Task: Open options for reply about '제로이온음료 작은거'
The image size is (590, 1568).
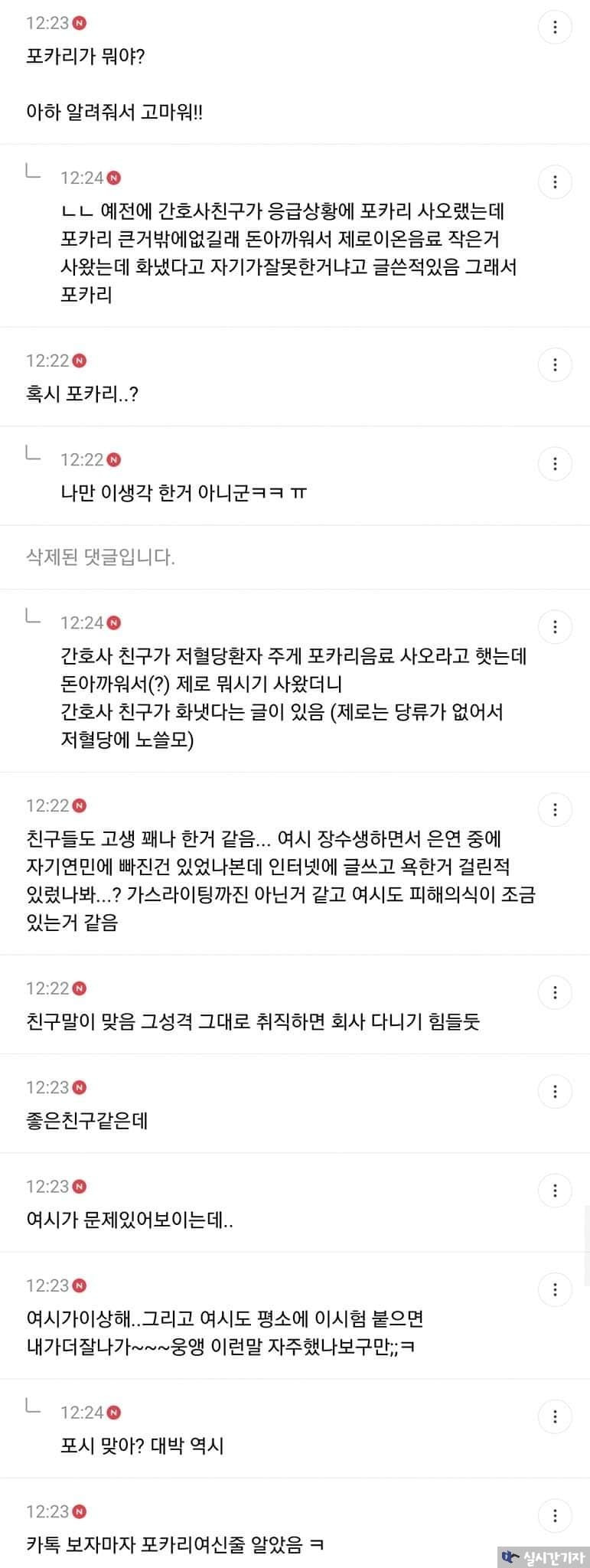Action: [555, 183]
